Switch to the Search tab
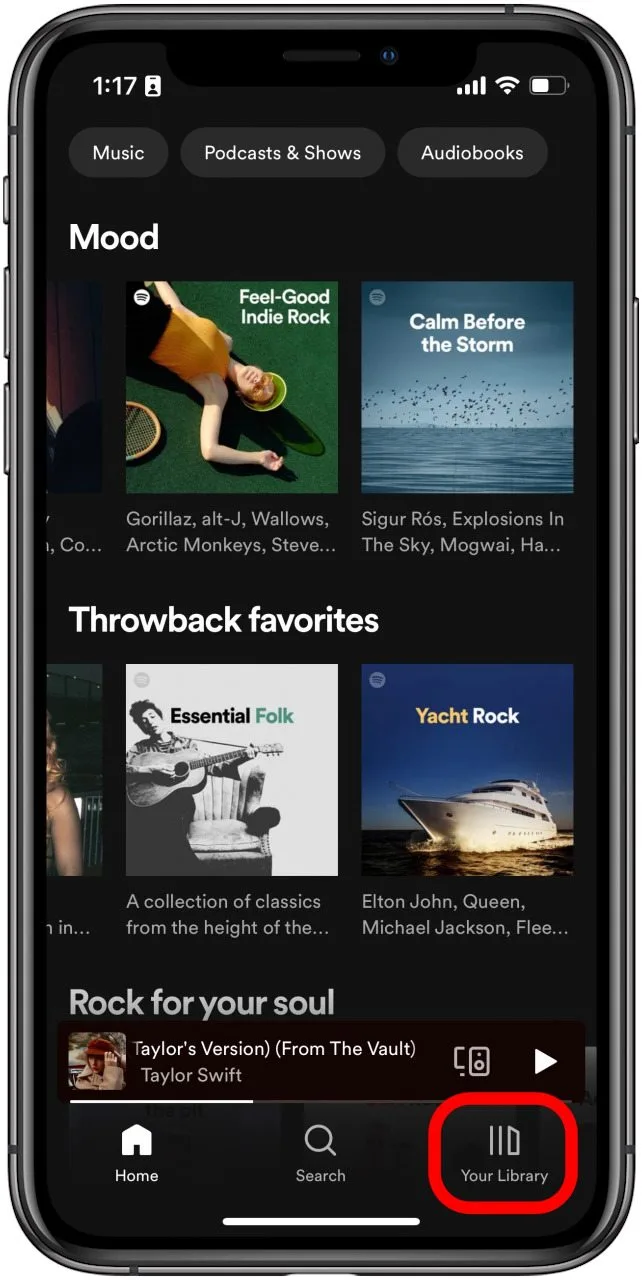Image resolution: width=642 pixels, height=1280 pixels. pos(320,1154)
